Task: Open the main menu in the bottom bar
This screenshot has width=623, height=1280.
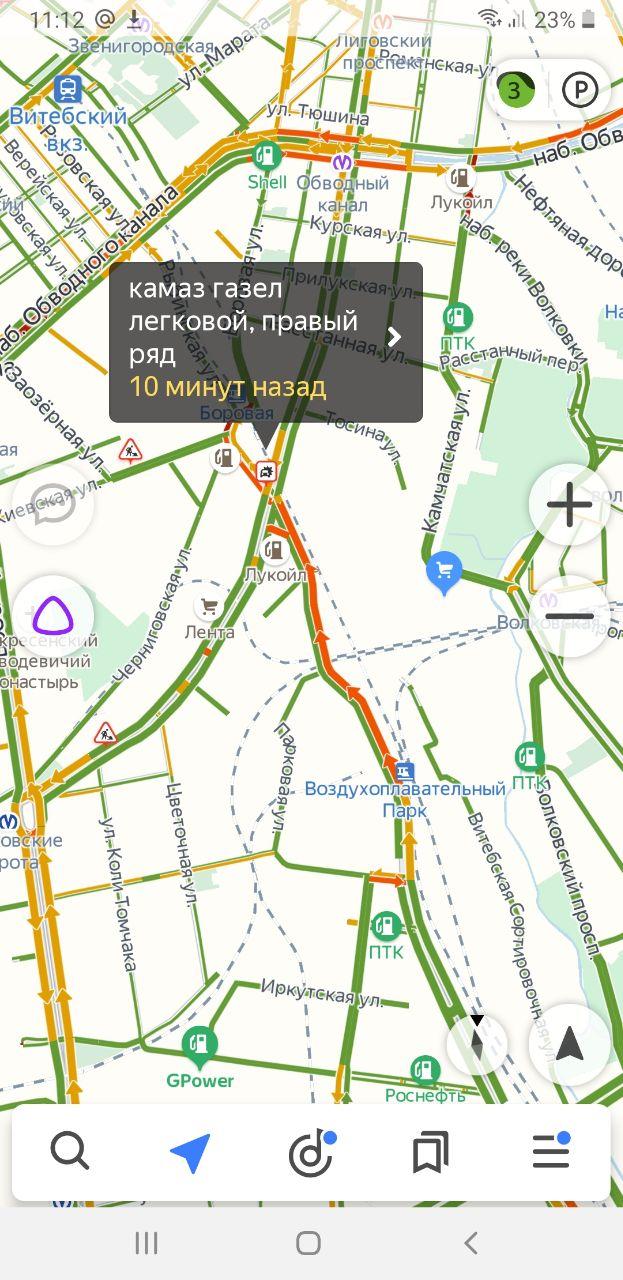Action: [550, 1153]
